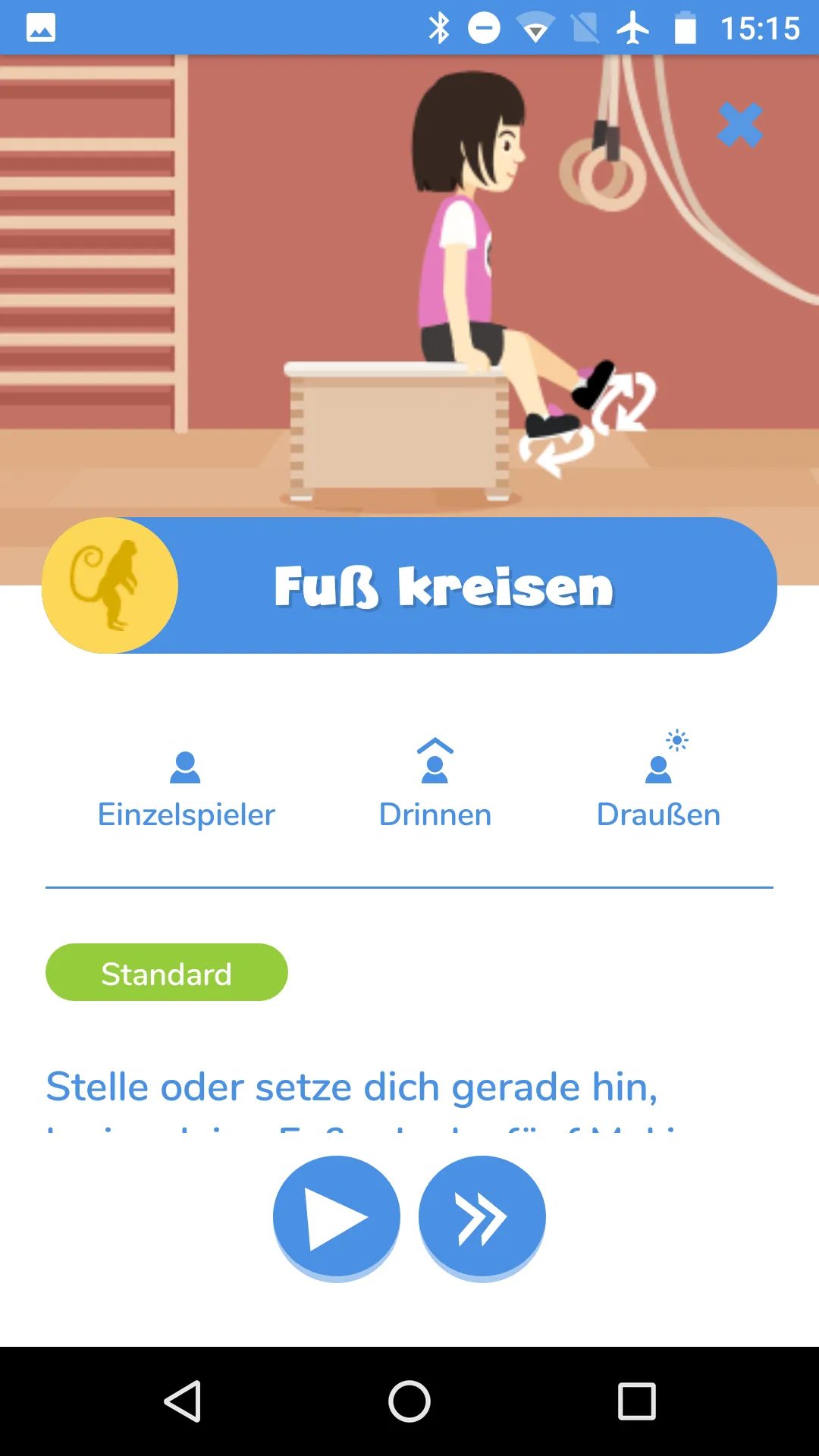Close the Fuß kreisen exercise screen

tap(739, 125)
